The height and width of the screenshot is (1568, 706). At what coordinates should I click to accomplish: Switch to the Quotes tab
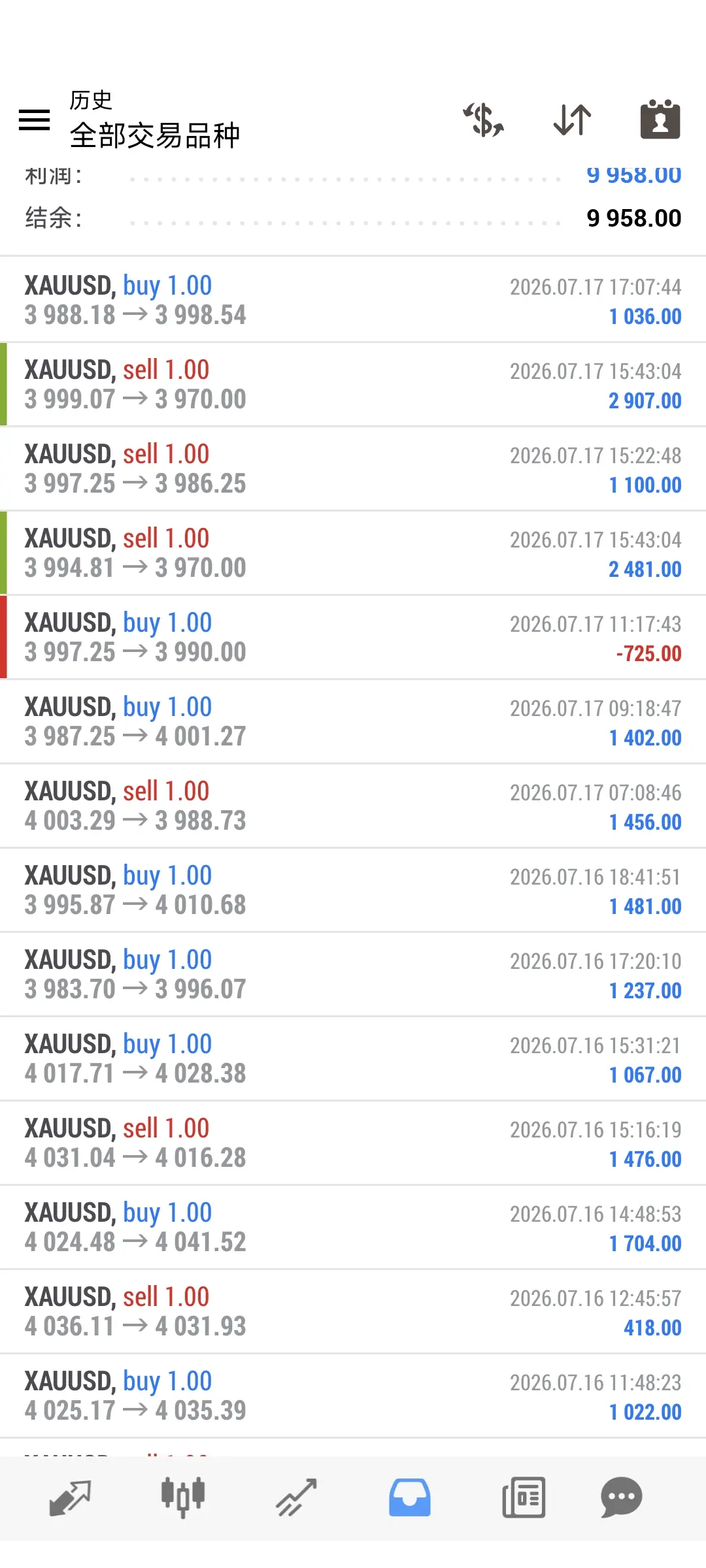point(70,1497)
